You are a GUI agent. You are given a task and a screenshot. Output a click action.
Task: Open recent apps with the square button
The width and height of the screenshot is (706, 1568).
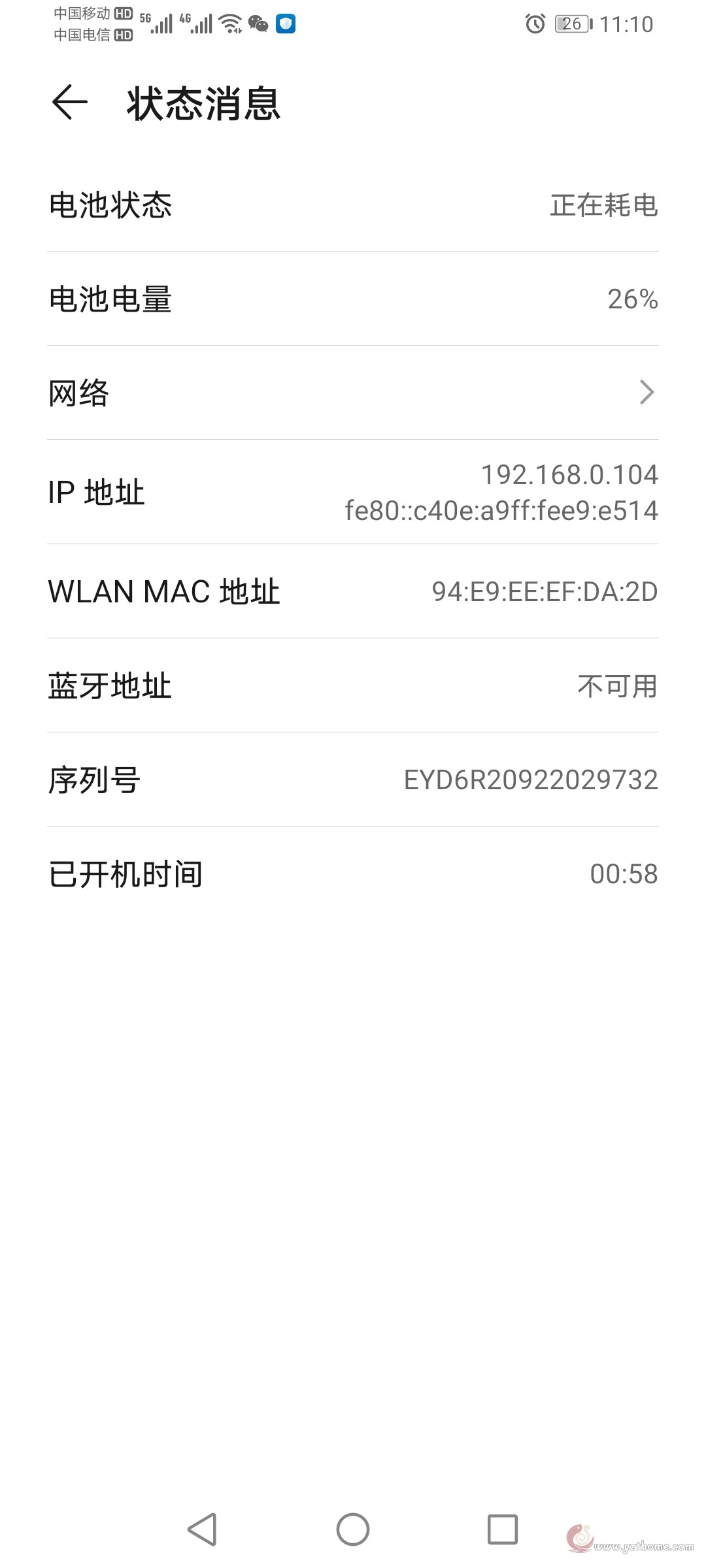pyautogui.click(x=503, y=1529)
